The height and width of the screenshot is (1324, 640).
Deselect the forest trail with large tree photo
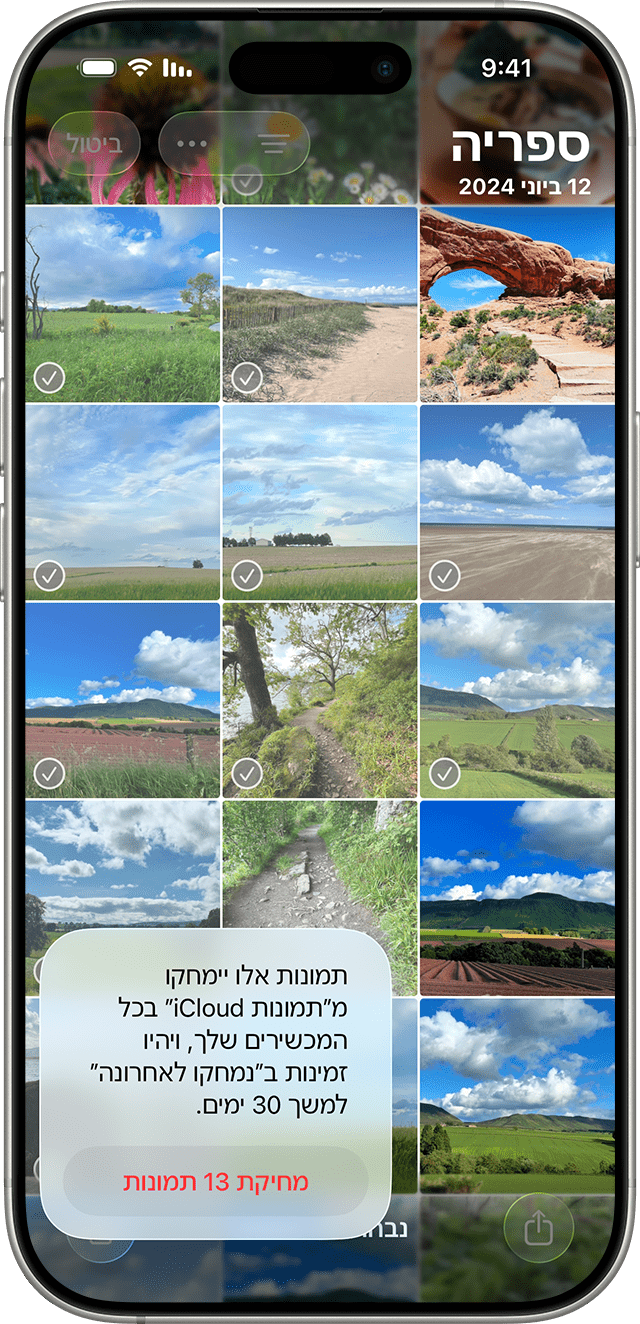click(319, 699)
